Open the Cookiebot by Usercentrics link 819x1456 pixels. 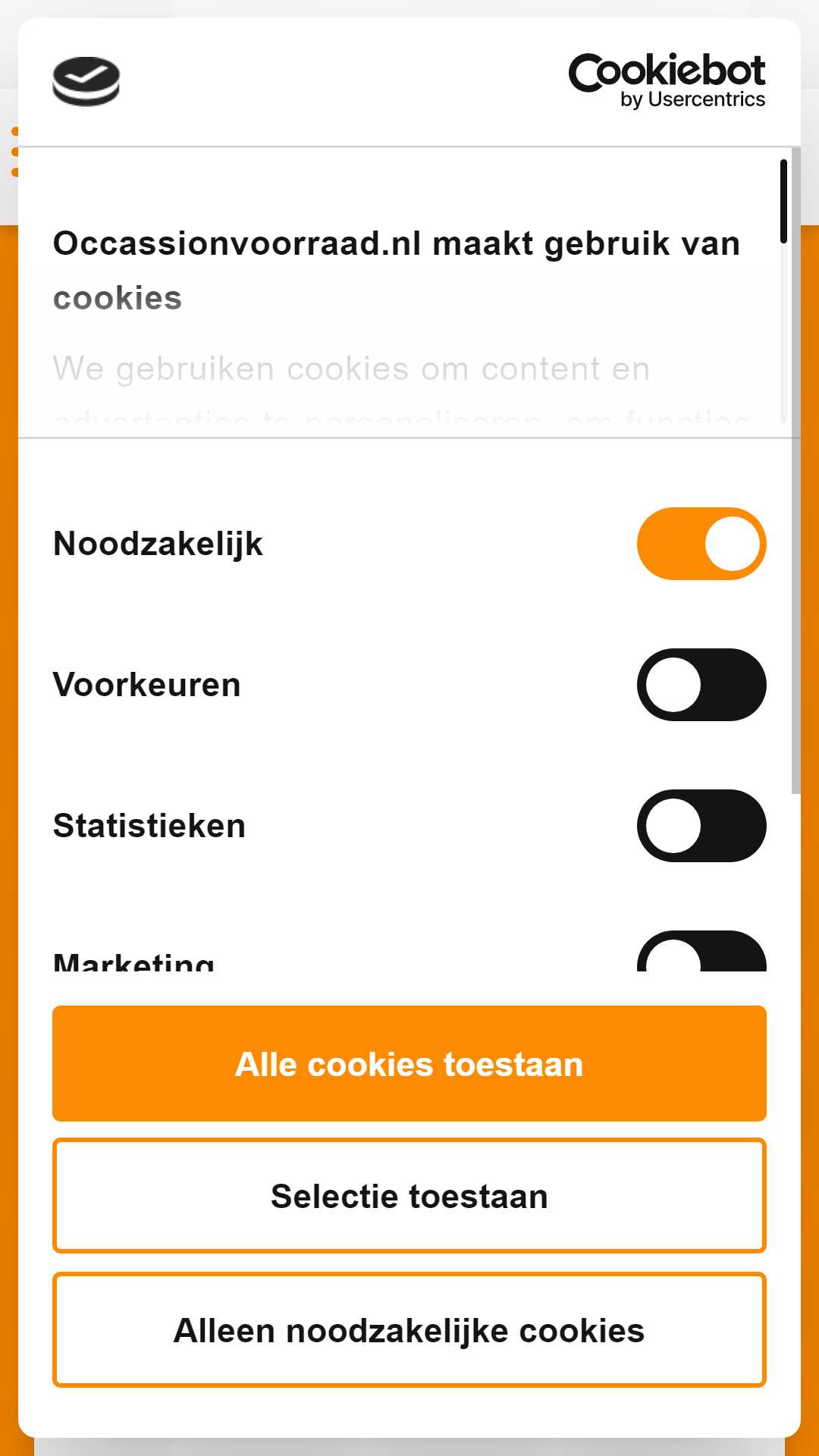667,81
